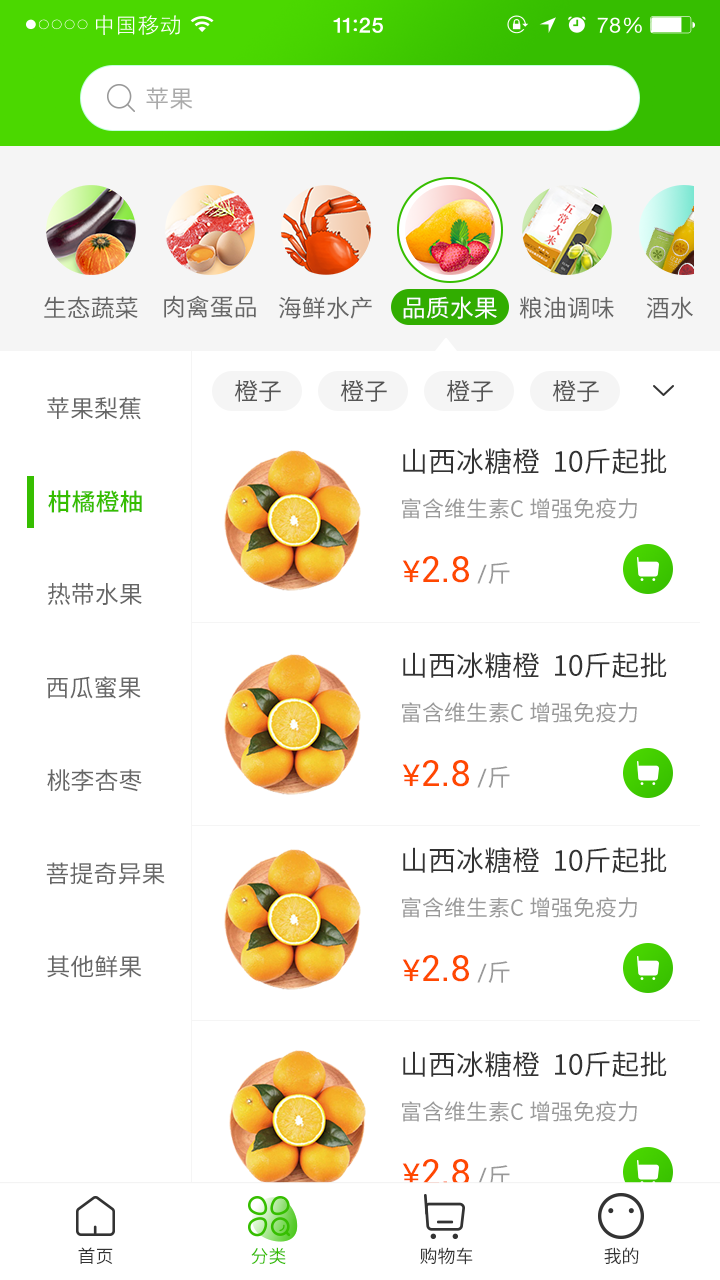Expand the filter chips dropdown arrow

(x=663, y=391)
